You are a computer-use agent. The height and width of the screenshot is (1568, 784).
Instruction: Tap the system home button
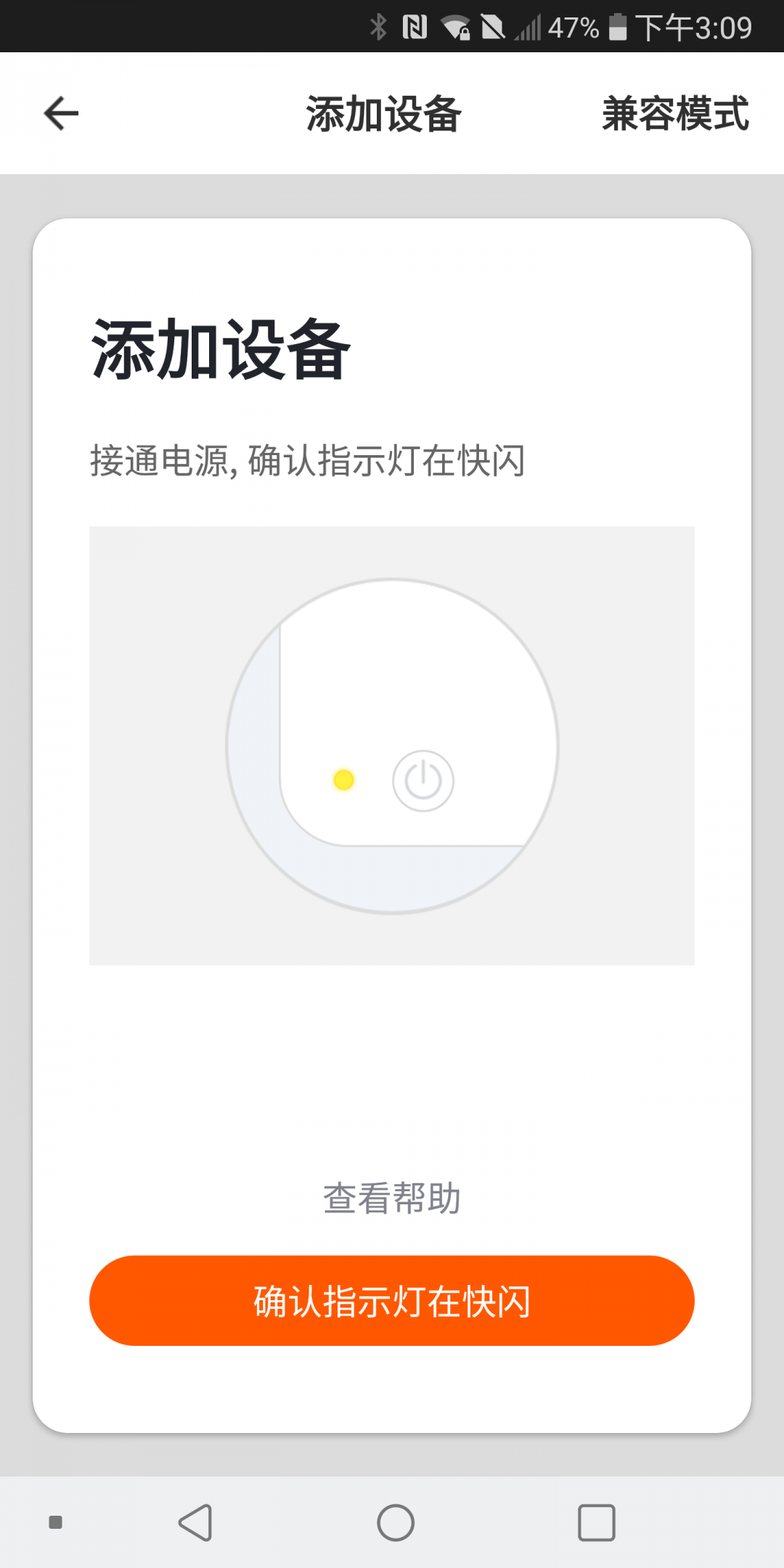point(396,1522)
